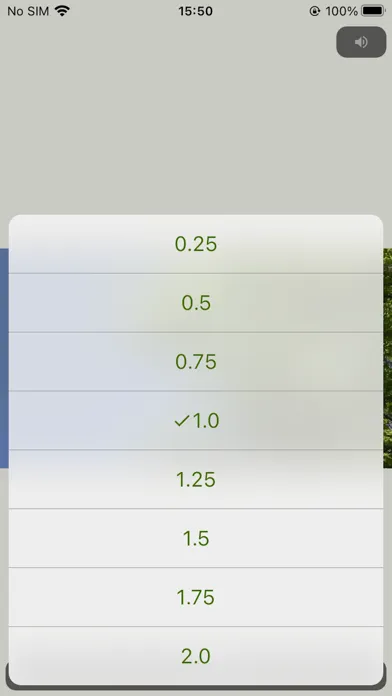Choose the 0.5 speed option
The width and height of the screenshot is (392, 696).
tap(196, 303)
